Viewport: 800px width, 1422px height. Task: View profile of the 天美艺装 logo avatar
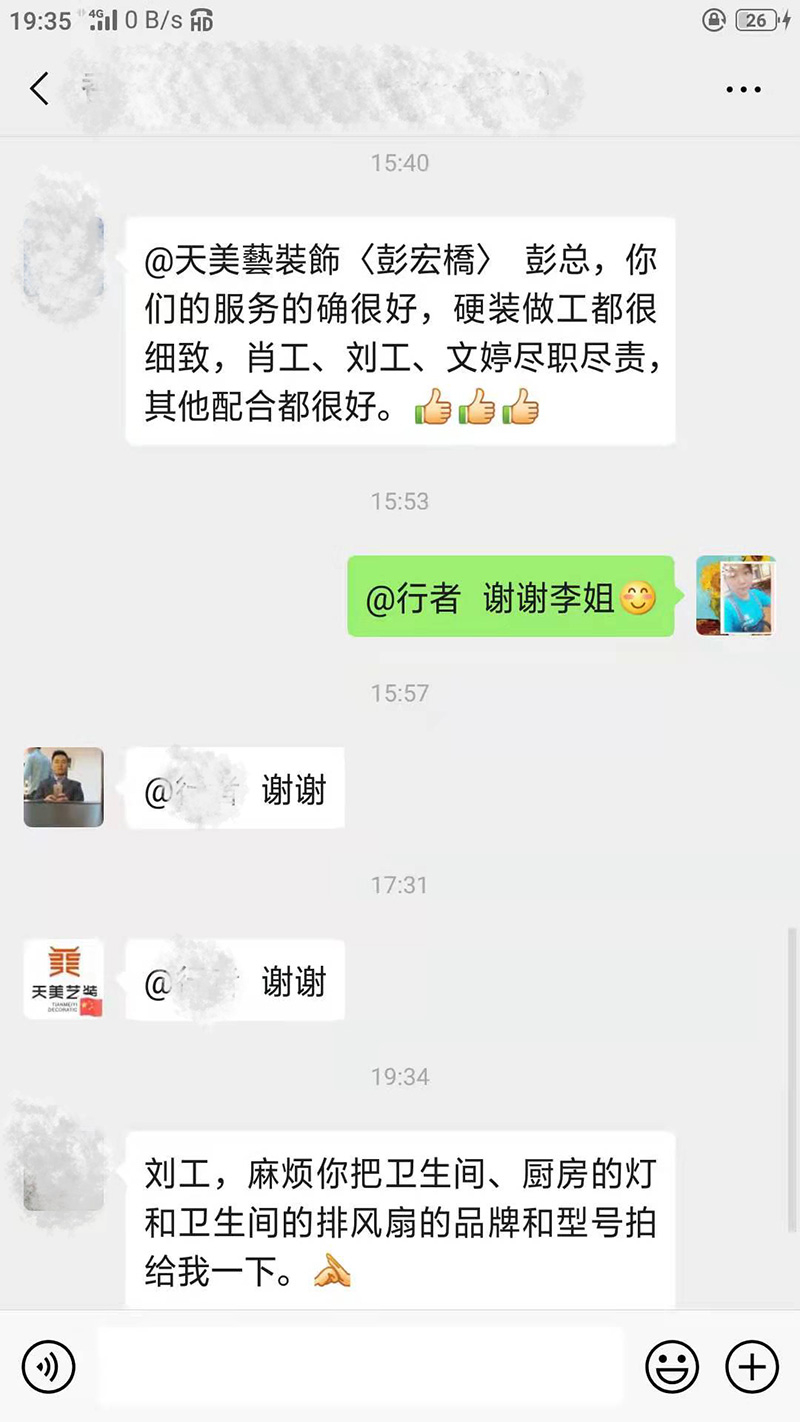point(63,979)
